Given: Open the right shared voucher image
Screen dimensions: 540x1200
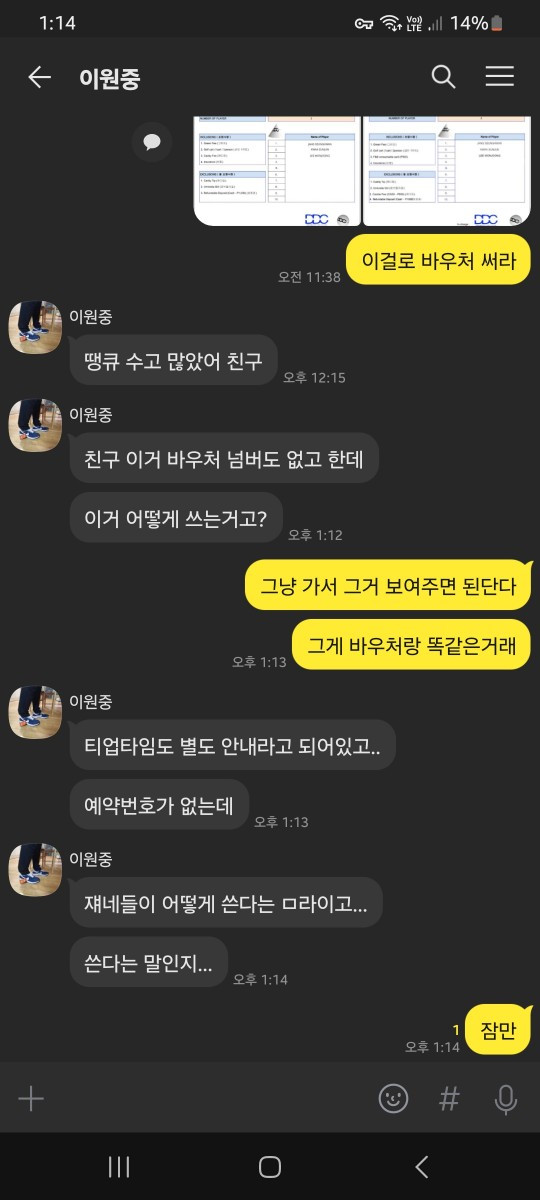Looking at the screenshot, I should pyautogui.click(x=445, y=171).
